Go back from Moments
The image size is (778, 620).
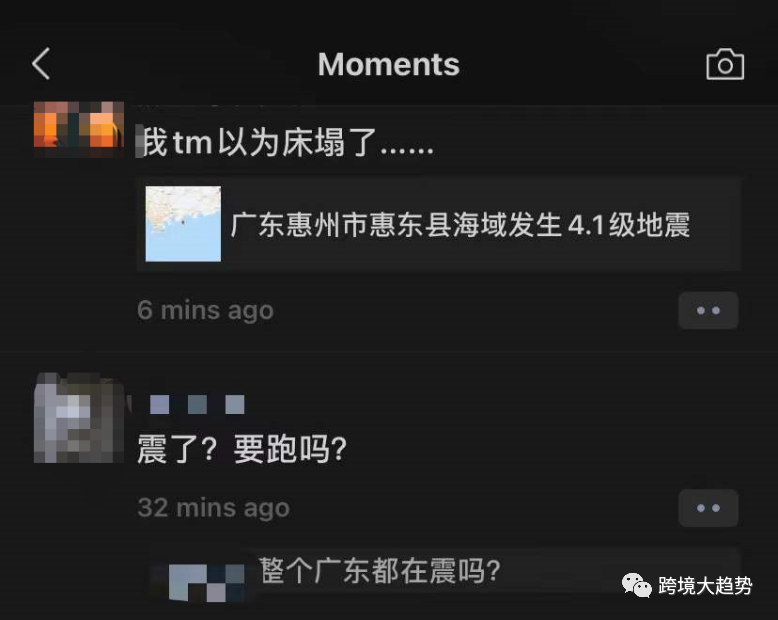tap(41, 65)
